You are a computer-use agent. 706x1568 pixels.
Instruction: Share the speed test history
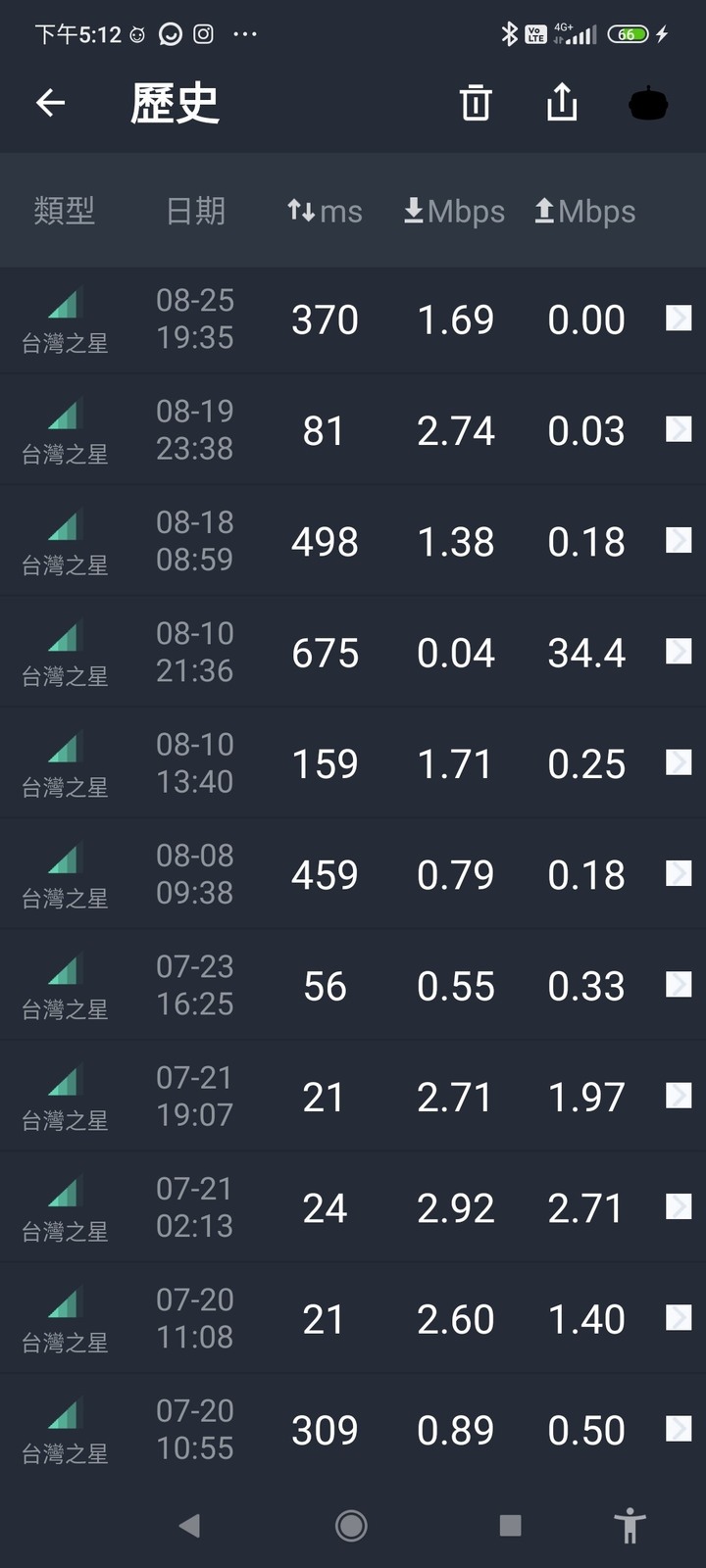561,103
